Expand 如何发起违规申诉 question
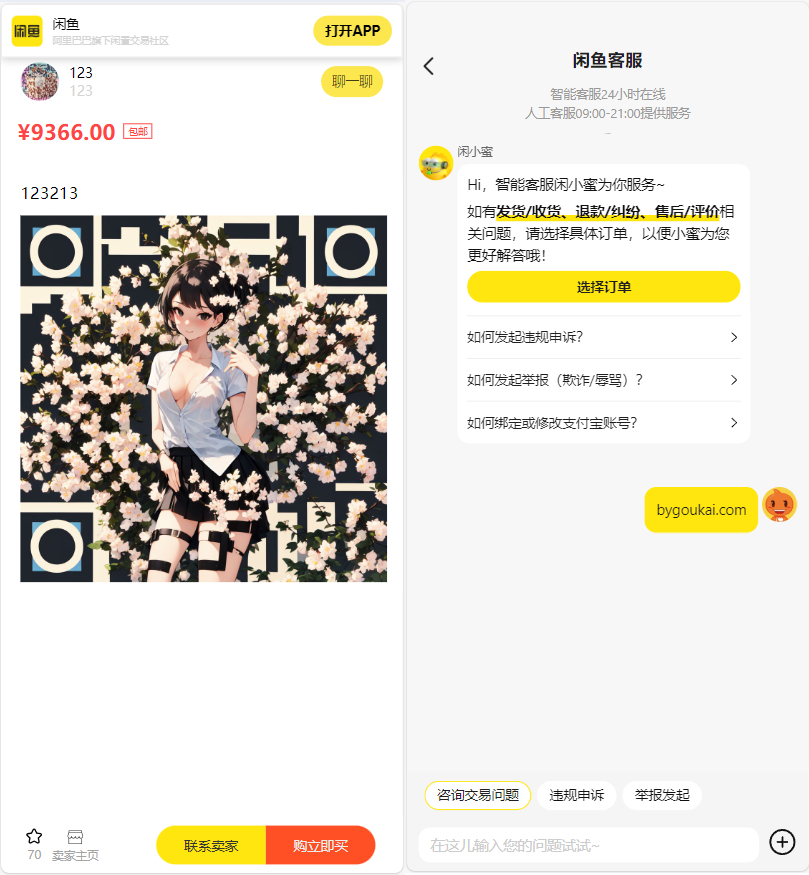The image size is (809, 875). coord(603,337)
